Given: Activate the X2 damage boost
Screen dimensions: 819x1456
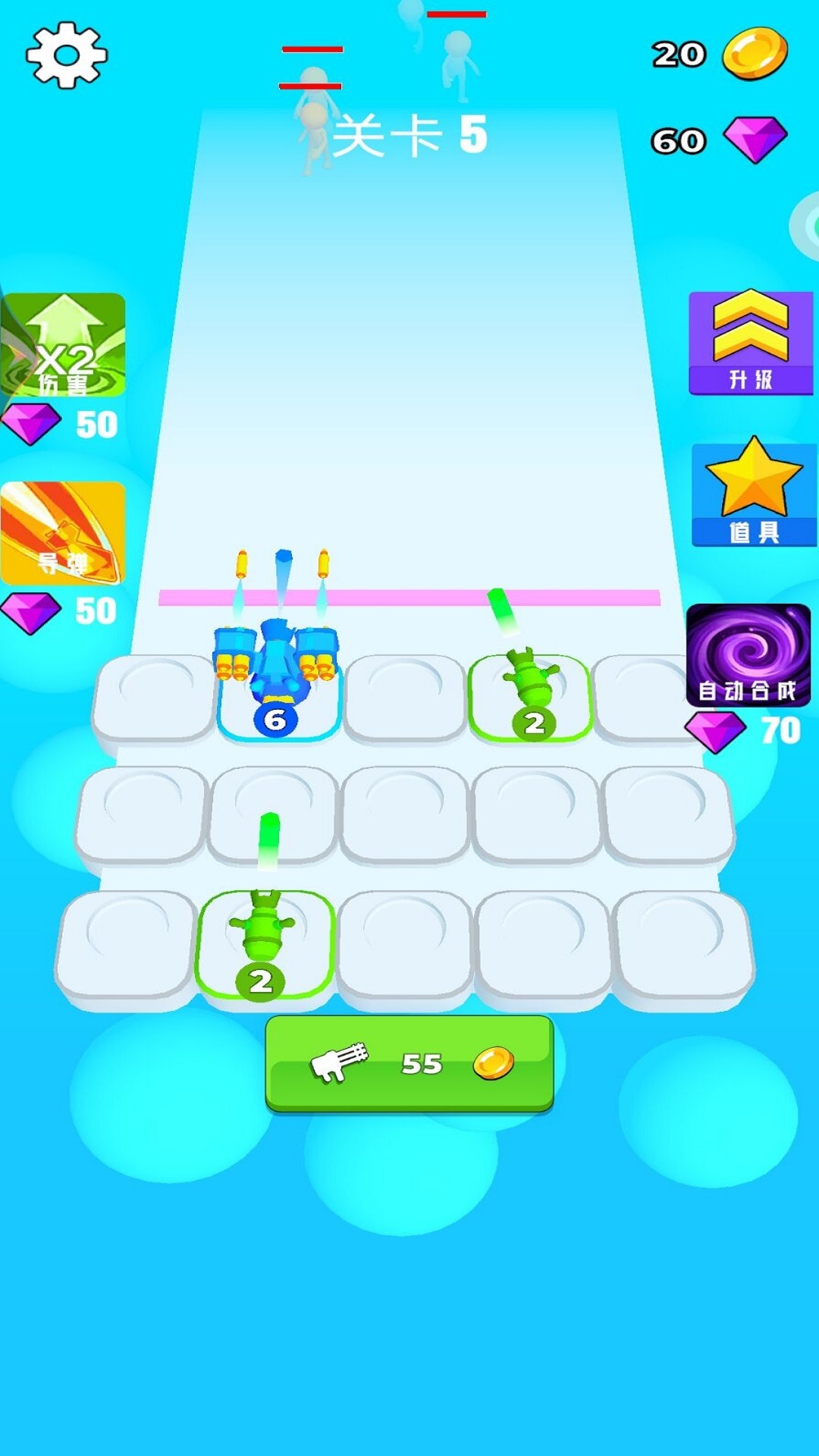Looking at the screenshot, I should click(x=64, y=346).
